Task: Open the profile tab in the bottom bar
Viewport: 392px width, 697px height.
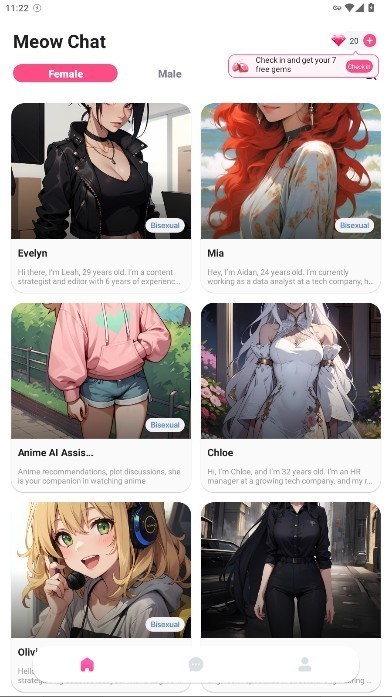Action: [x=305, y=665]
